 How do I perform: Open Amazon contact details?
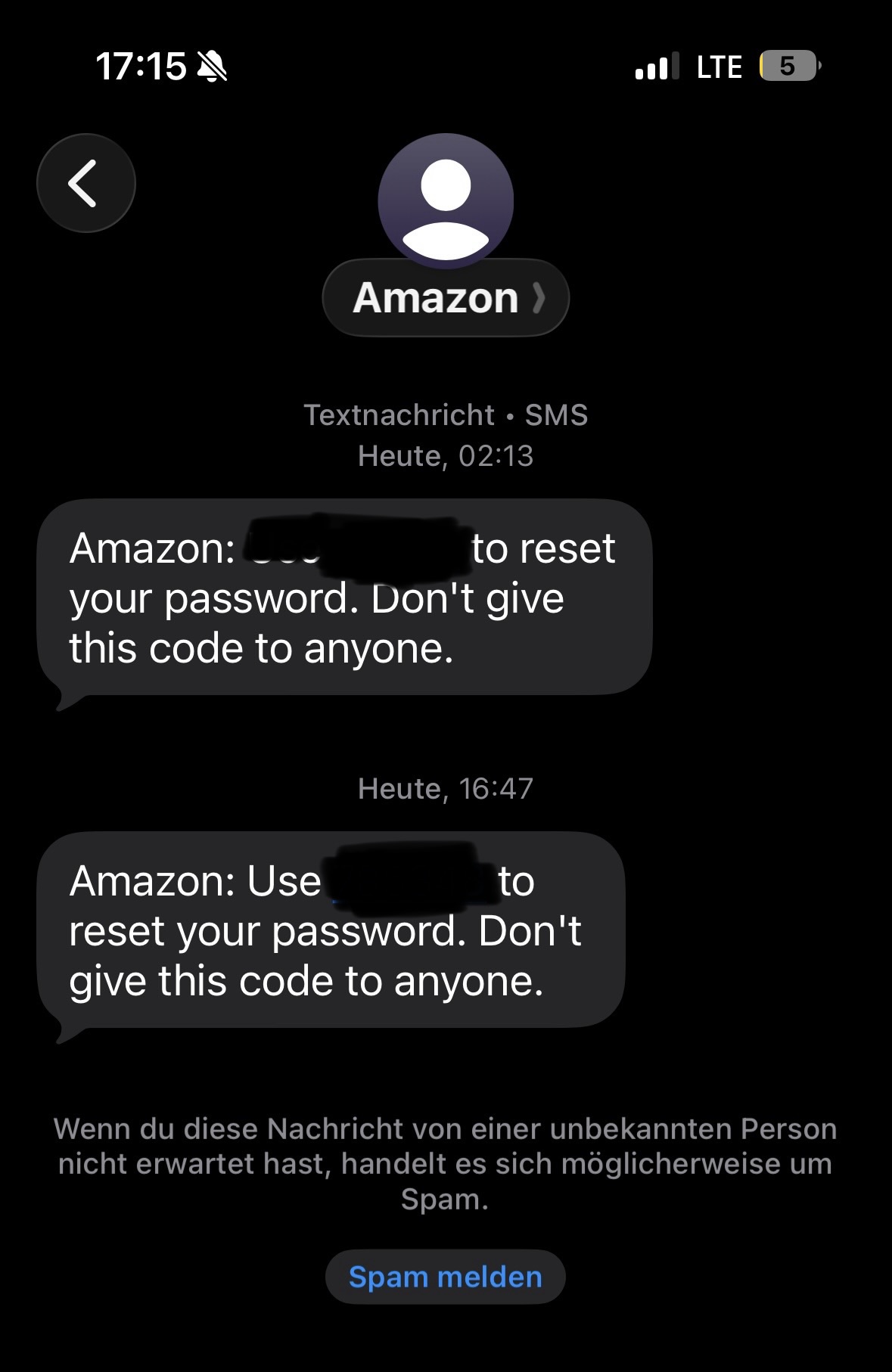pyautogui.click(x=446, y=298)
